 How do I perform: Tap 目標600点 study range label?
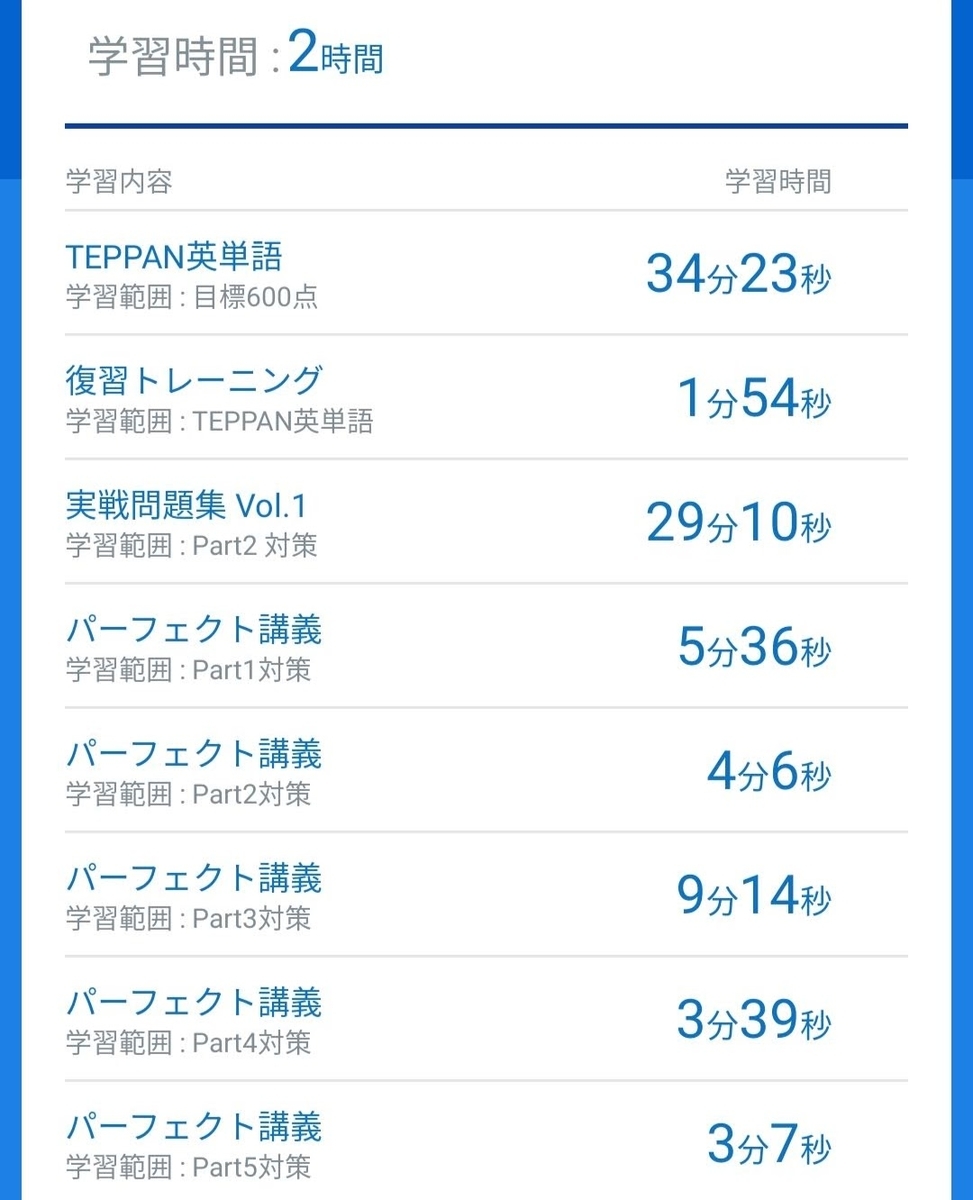point(192,297)
